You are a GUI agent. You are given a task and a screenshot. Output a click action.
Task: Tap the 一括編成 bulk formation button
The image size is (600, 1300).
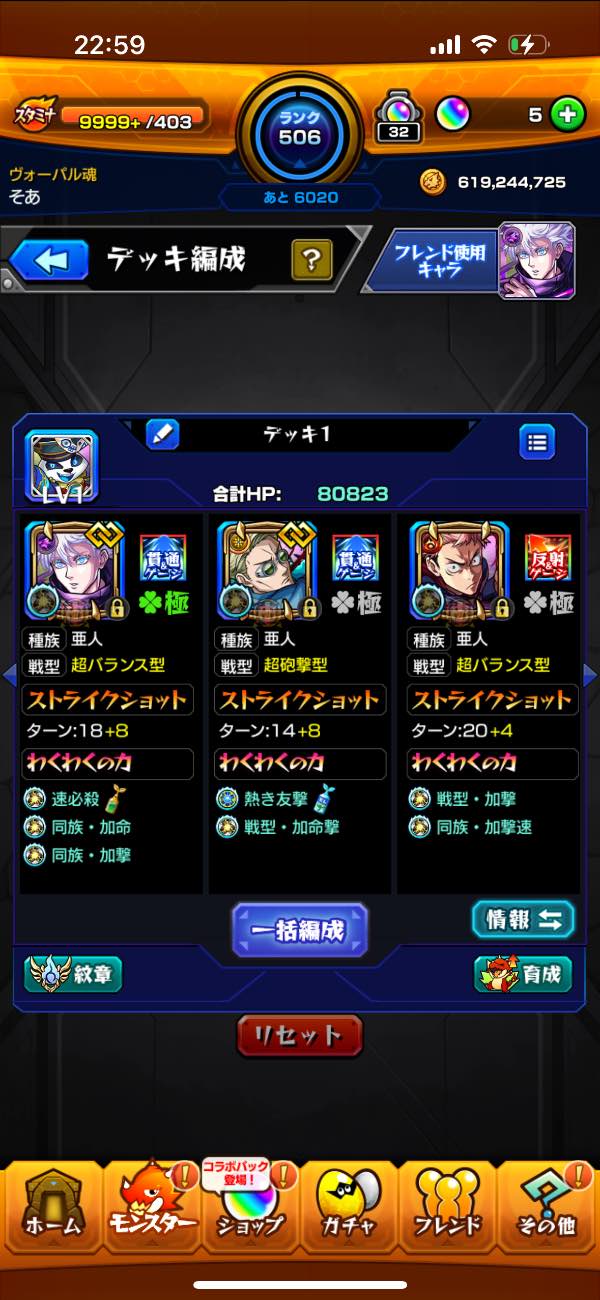[300, 930]
